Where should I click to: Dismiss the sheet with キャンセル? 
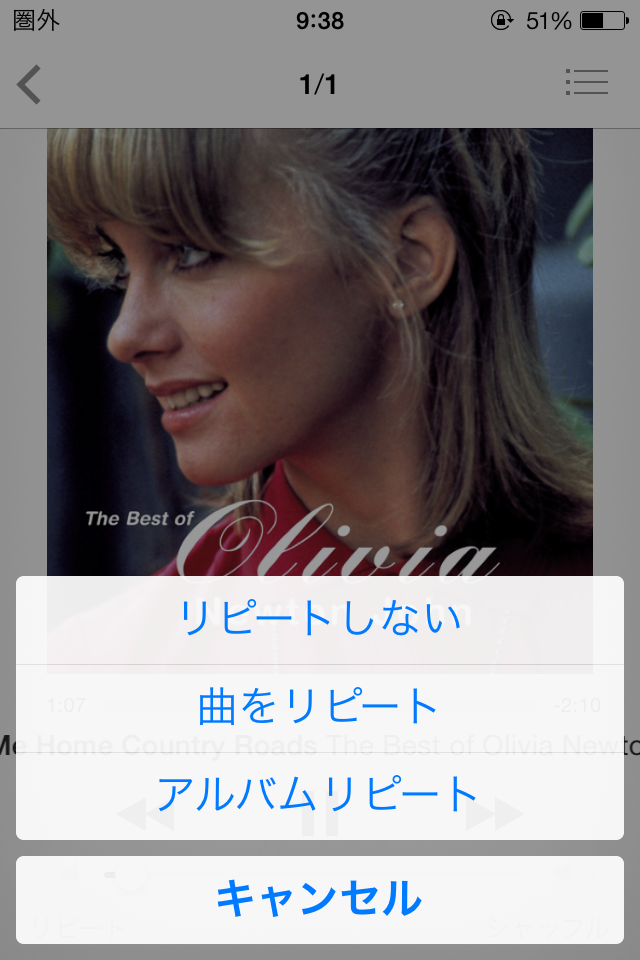[x=320, y=898]
